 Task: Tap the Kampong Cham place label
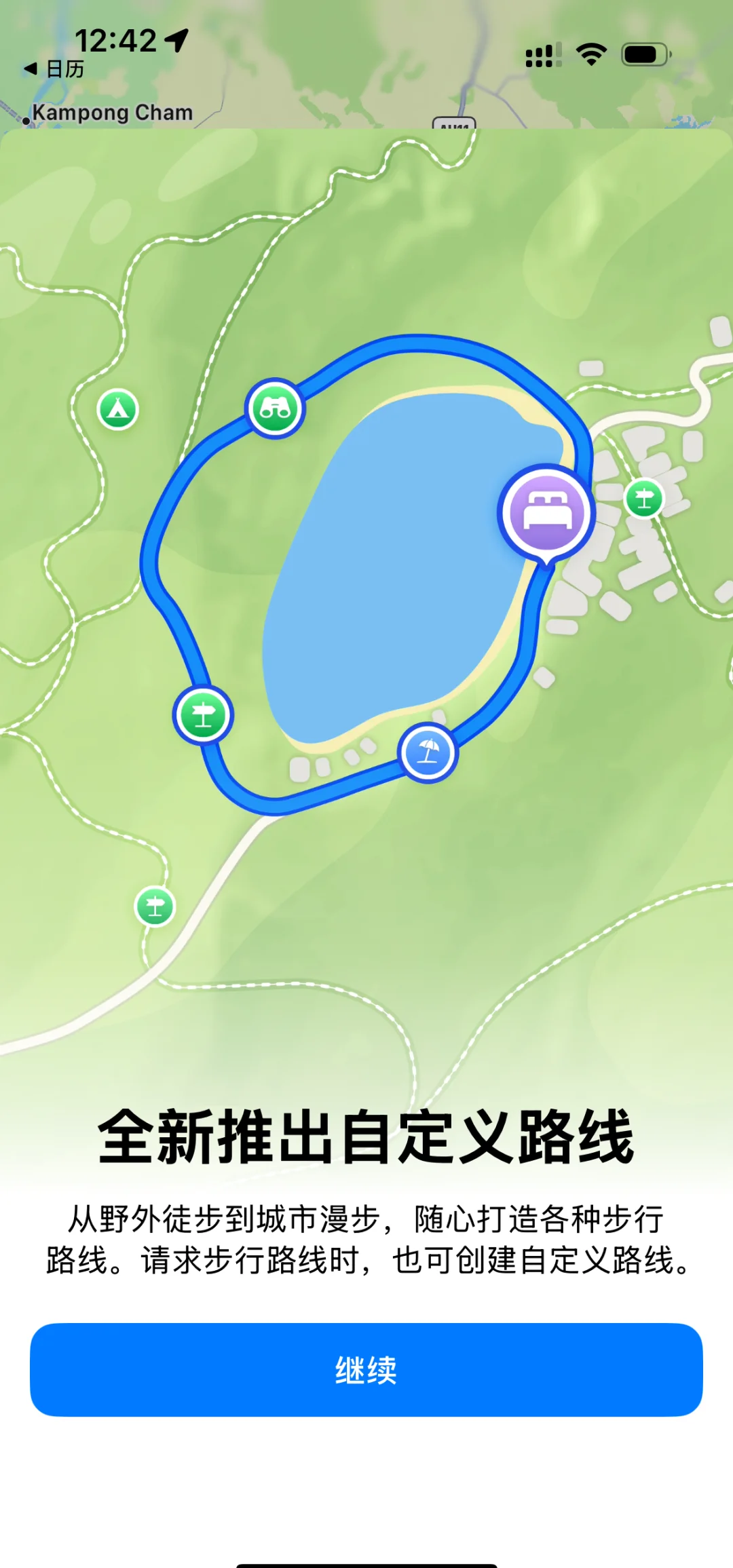tap(113, 112)
